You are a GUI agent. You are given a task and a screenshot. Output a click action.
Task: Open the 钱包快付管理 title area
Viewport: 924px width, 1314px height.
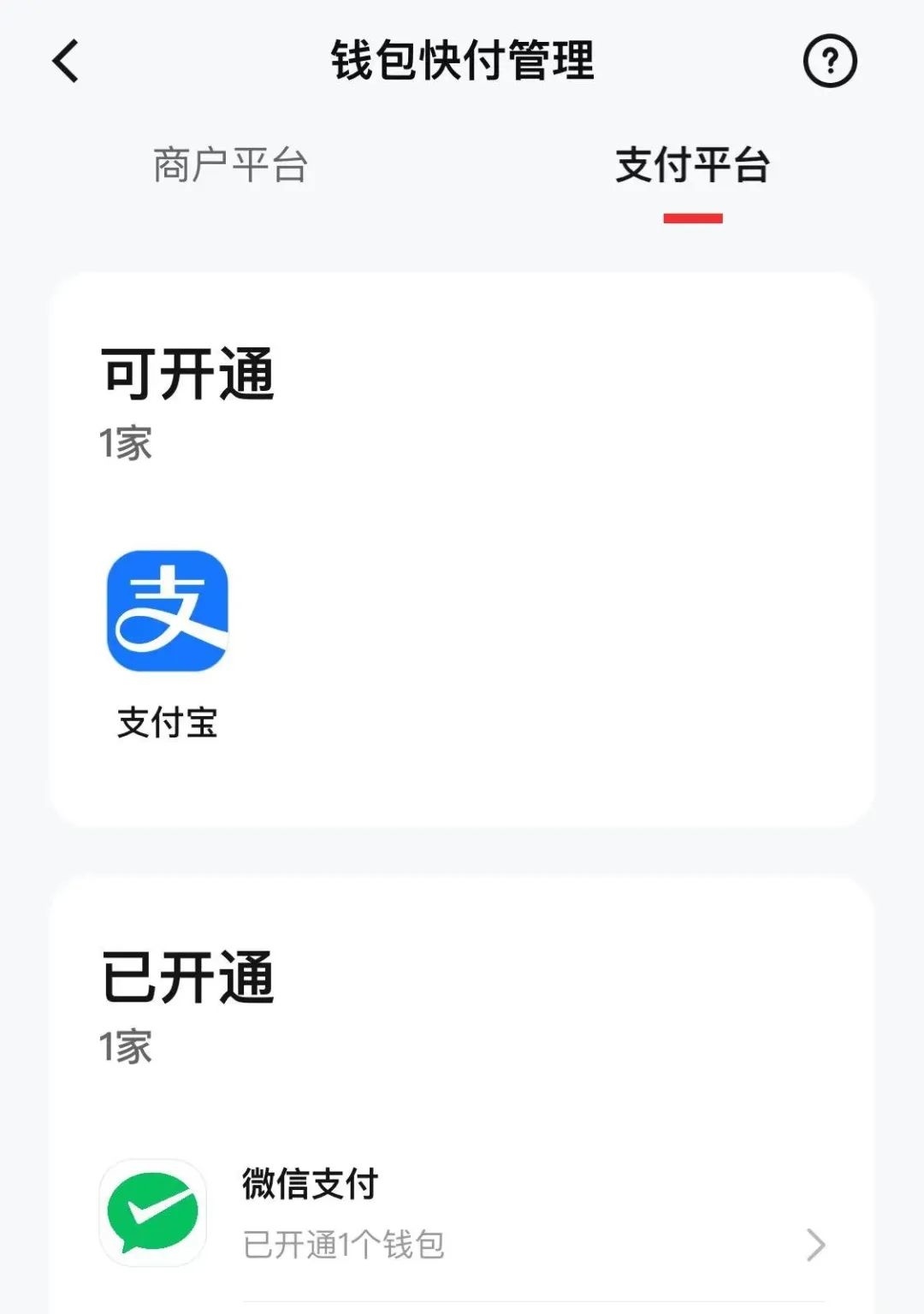[x=462, y=60]
